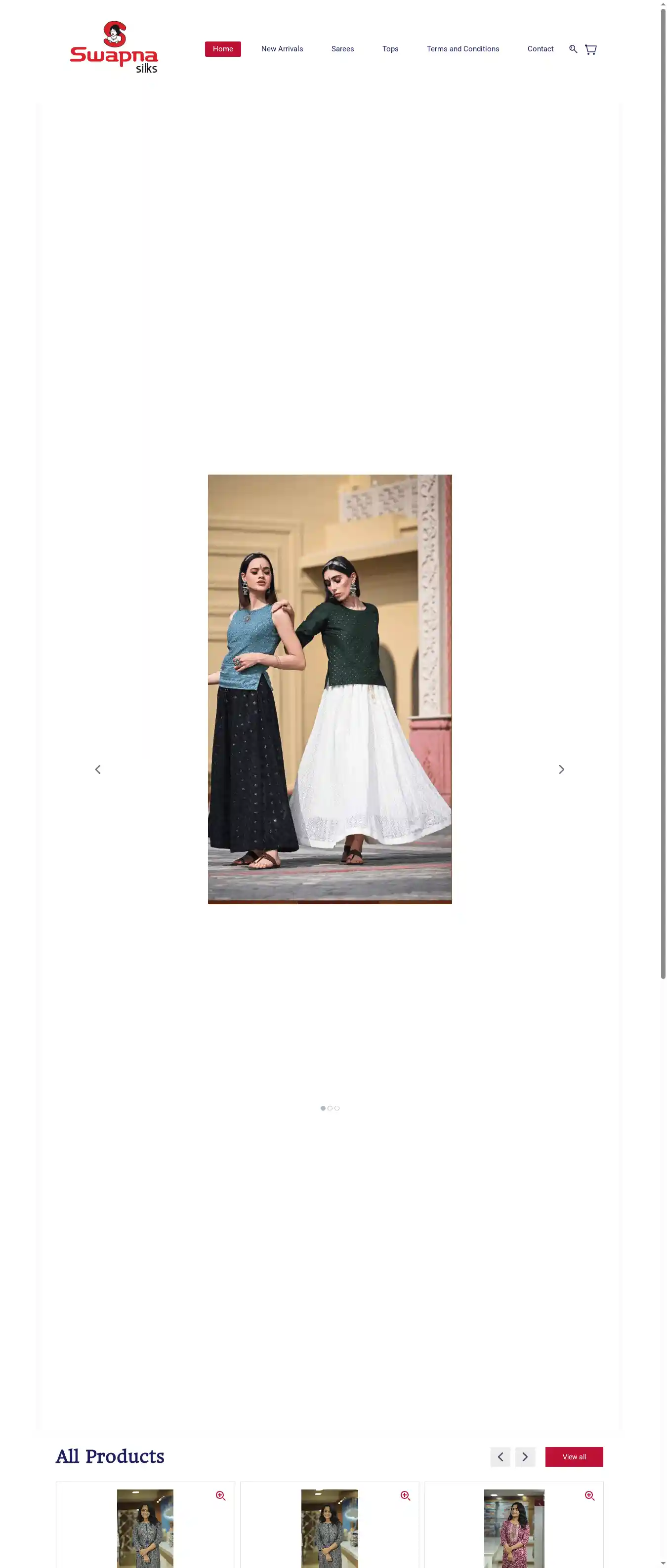Tap View all products button

(573, 1456)
